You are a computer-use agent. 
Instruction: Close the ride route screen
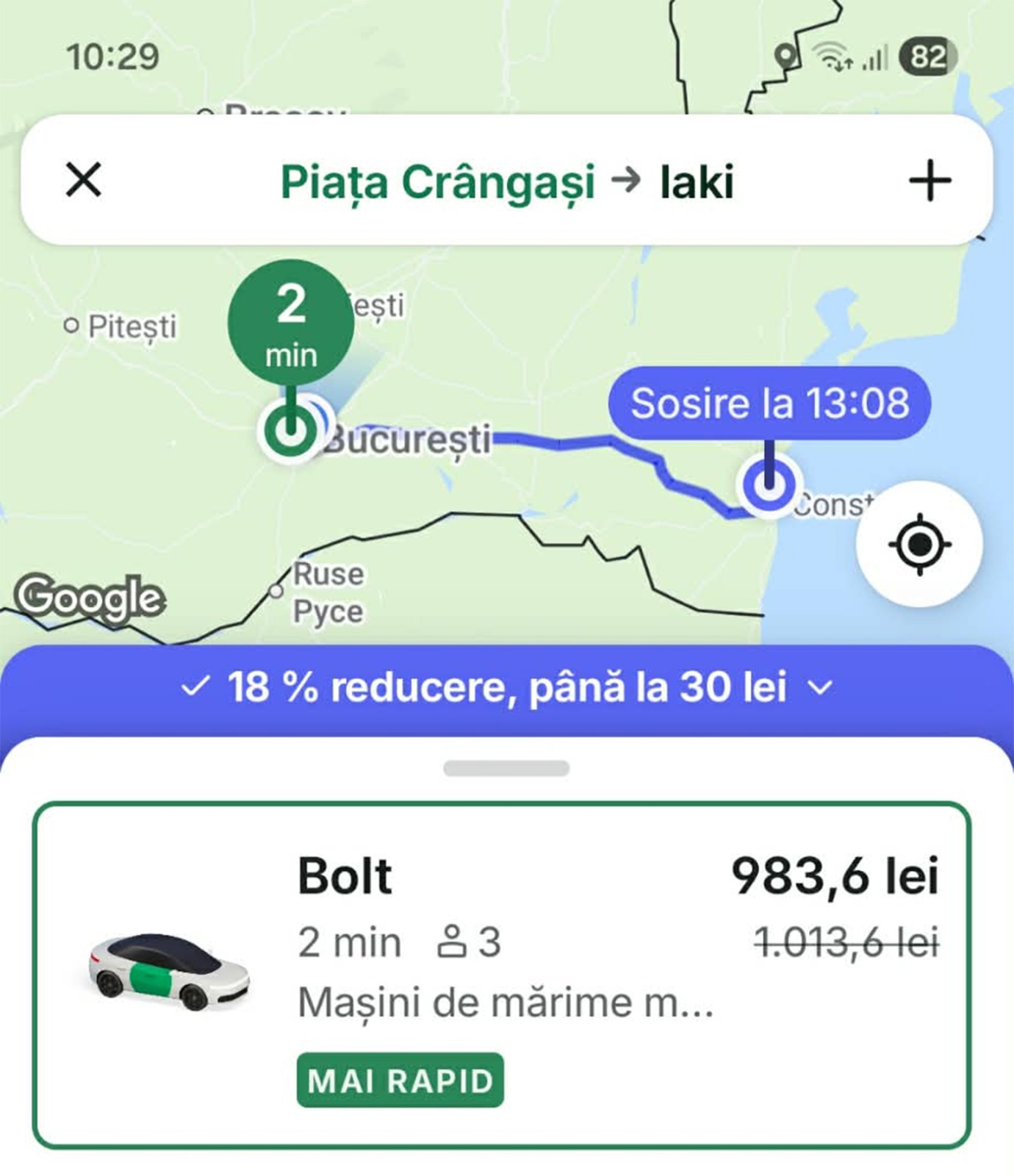tap(84, 180)
